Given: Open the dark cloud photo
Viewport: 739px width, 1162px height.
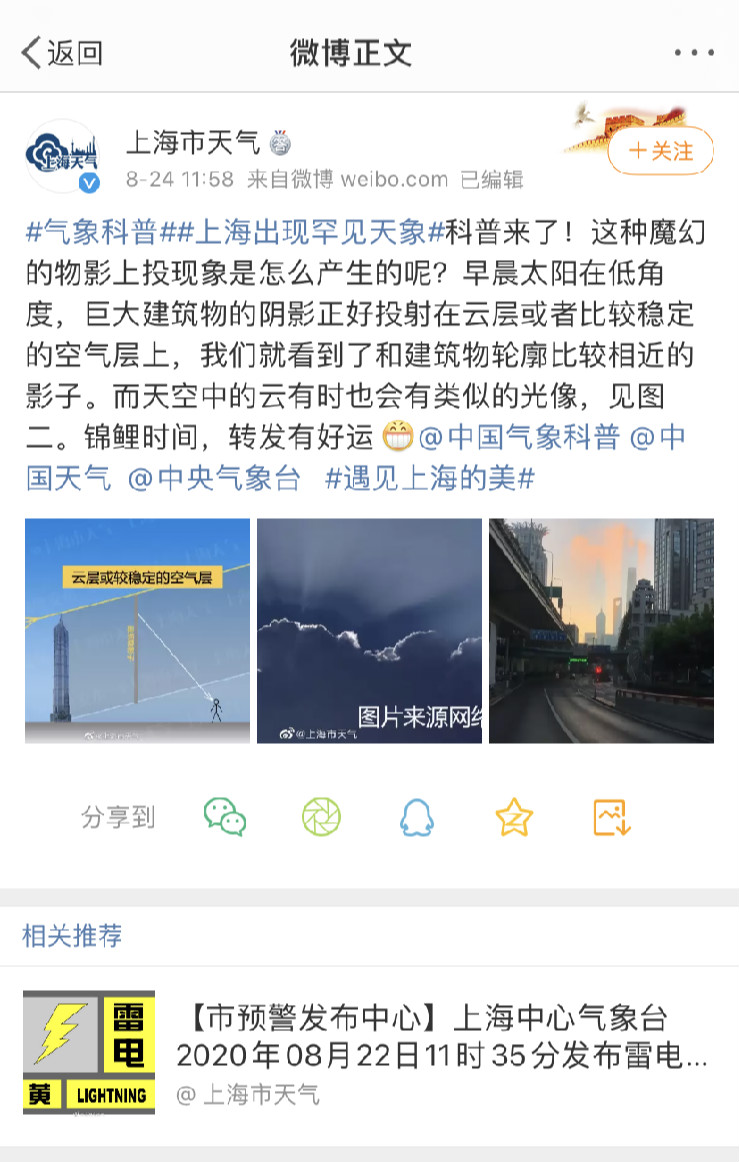Looking at the screenshot, I should pyautogui.click(x=369, y=631).
